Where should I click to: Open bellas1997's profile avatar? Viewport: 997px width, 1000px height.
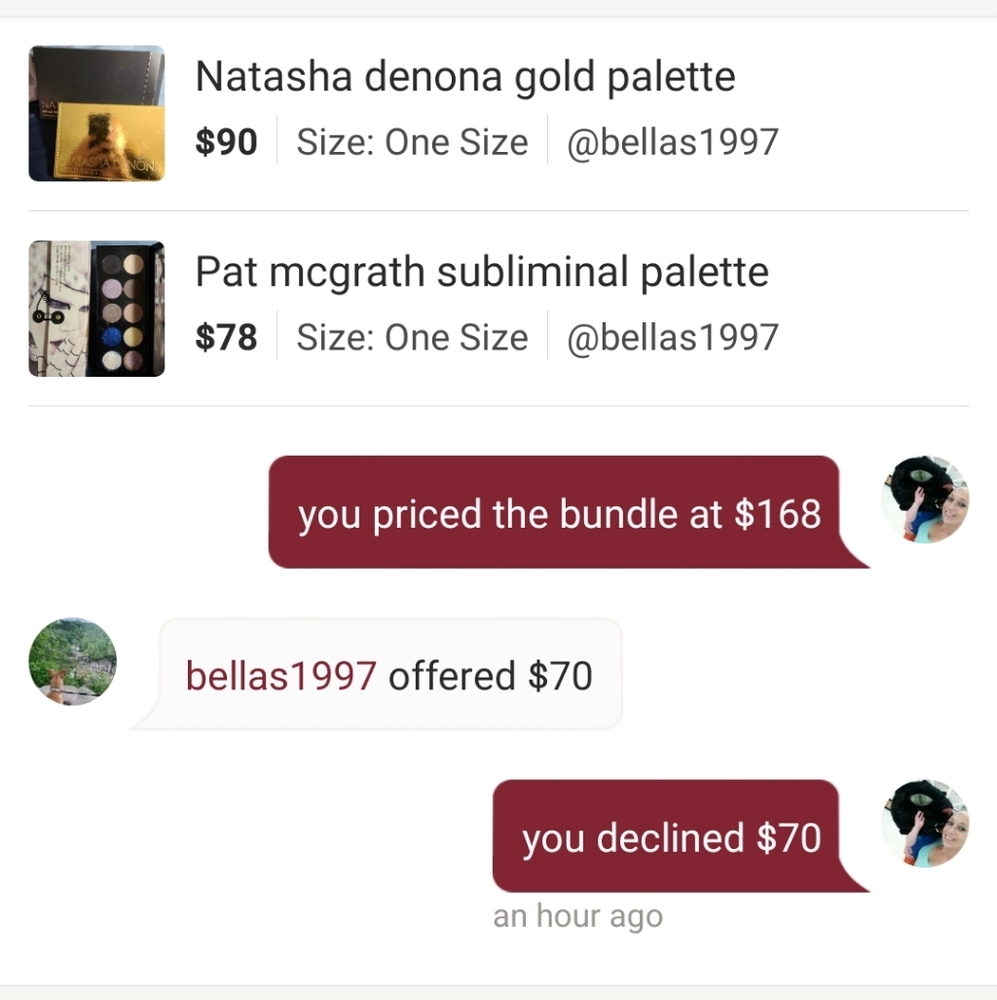click(73, 660)
